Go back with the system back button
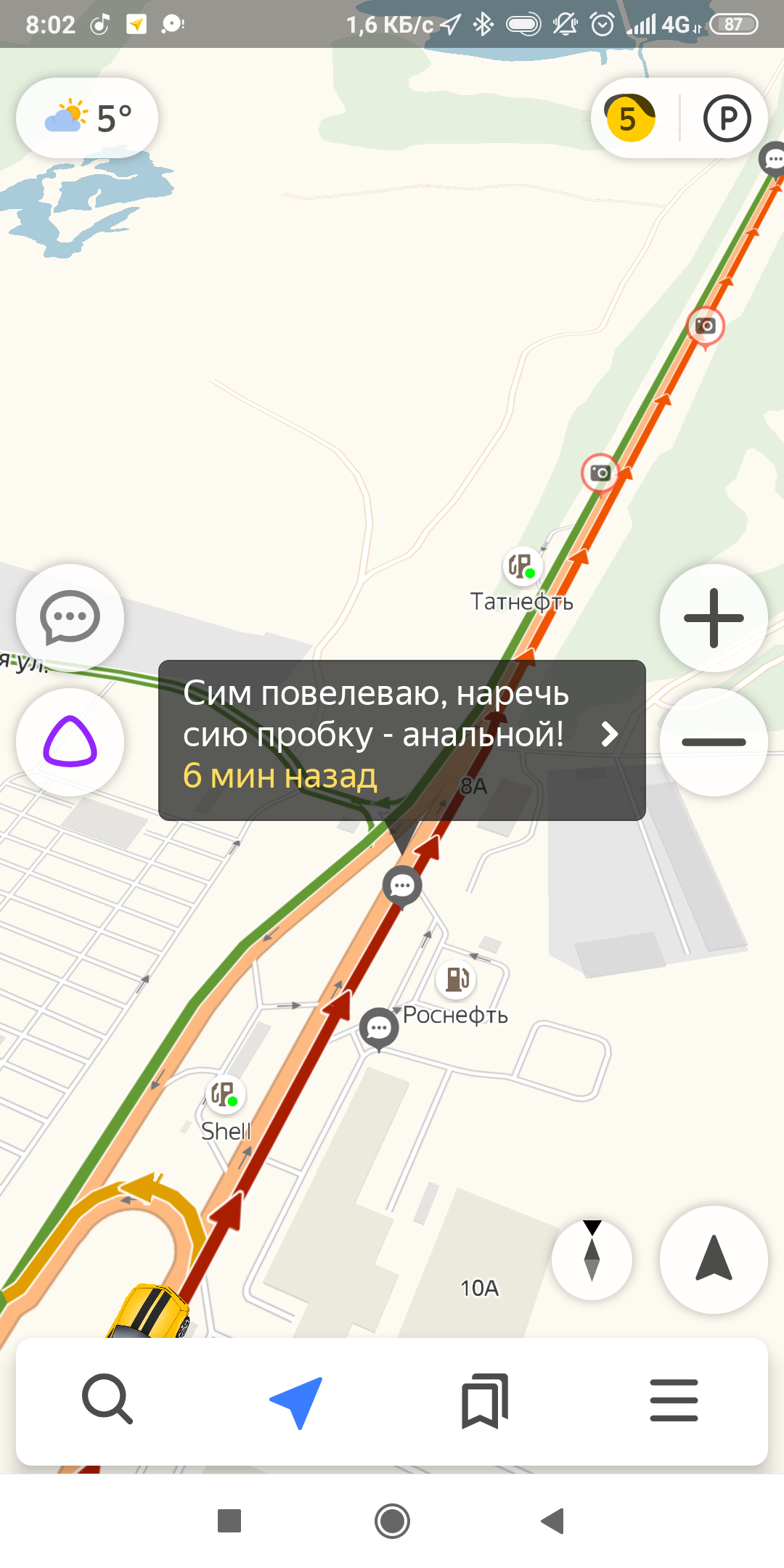 [x=553, y=1521]
